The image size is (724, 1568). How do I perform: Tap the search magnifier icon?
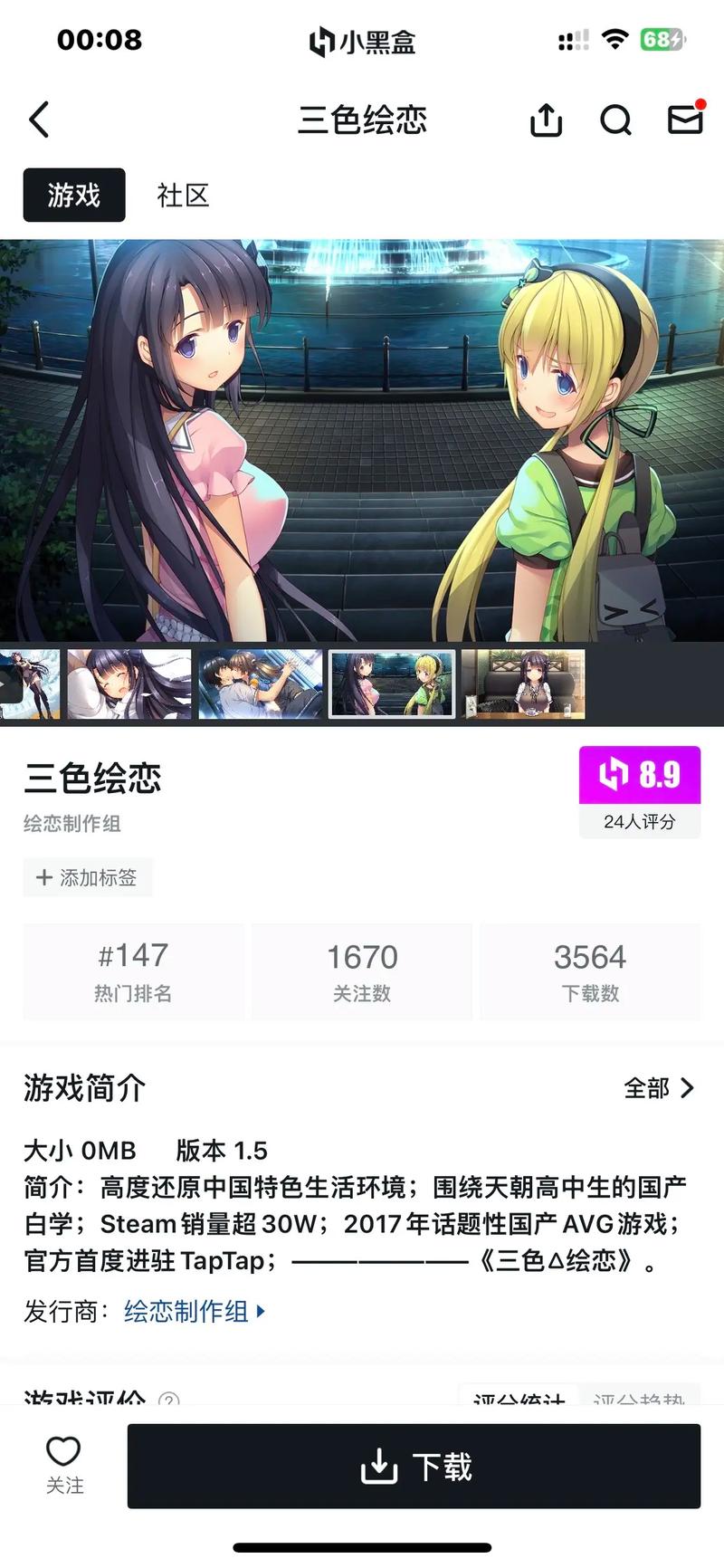click(615, 119)
